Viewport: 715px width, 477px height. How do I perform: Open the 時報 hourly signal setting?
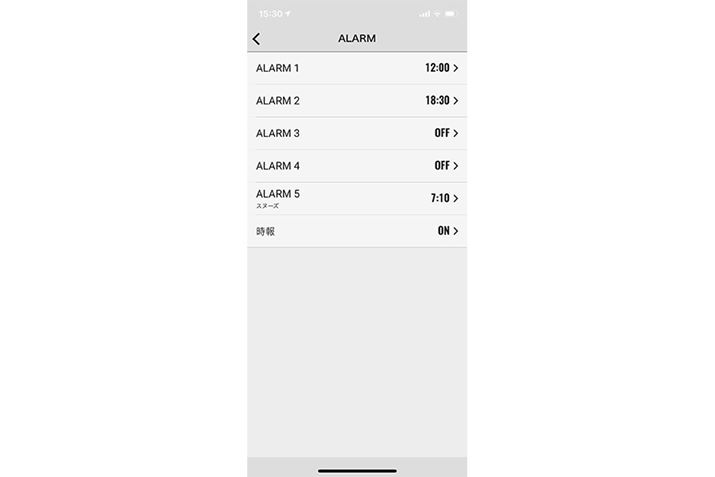pyautogui.click(x=356, y=231)
